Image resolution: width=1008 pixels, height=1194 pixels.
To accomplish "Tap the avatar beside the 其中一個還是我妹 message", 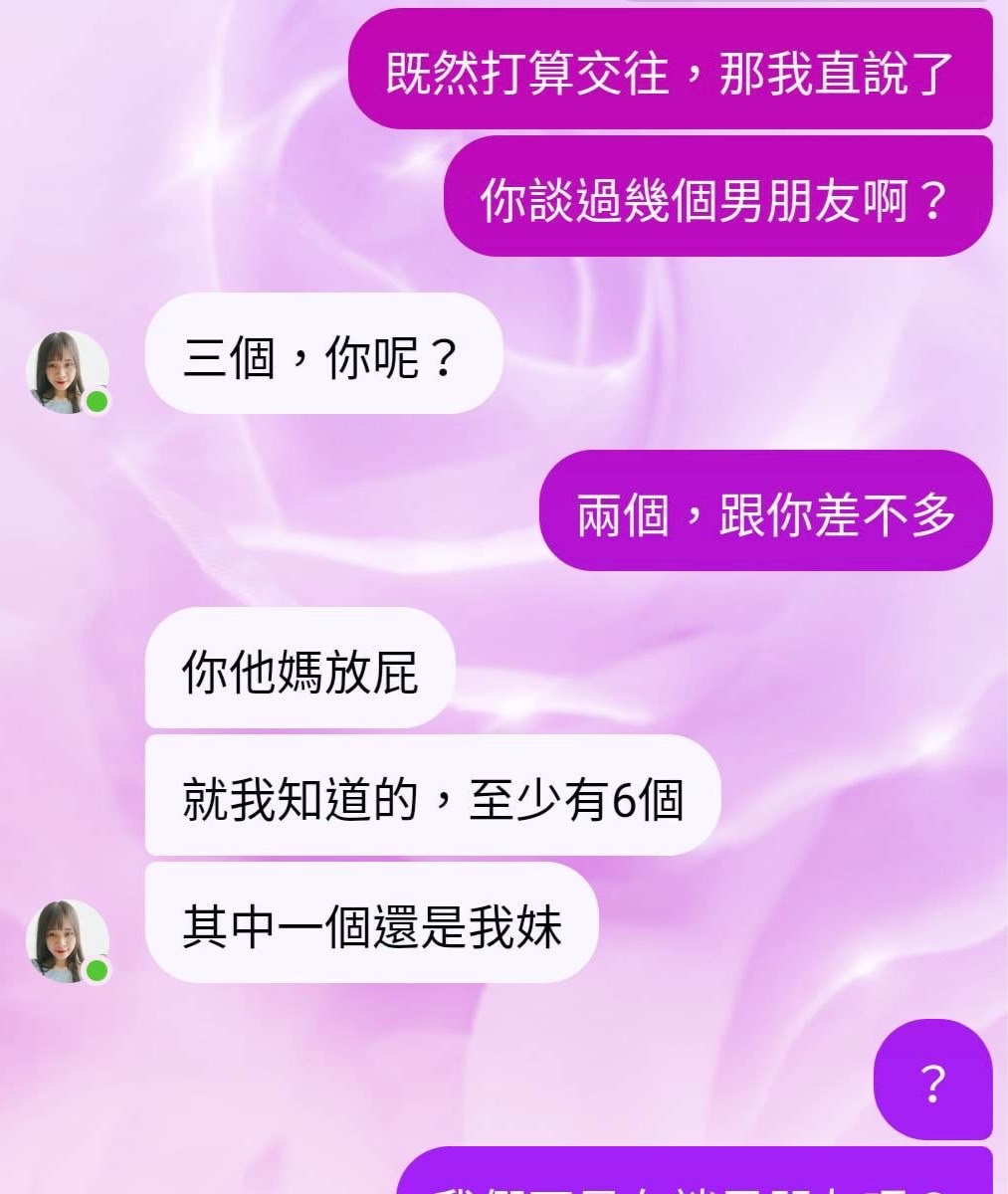I will pos(68,941).
